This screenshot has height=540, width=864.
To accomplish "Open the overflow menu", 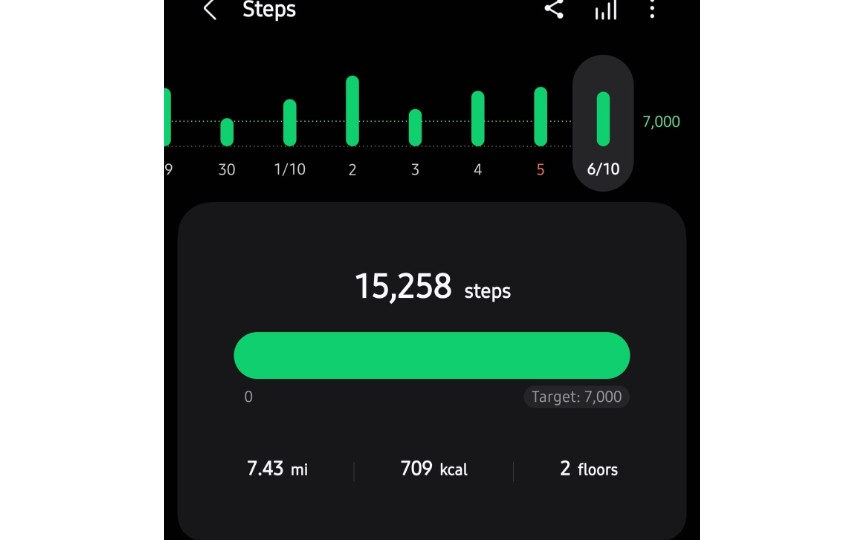I will [653, 10].
